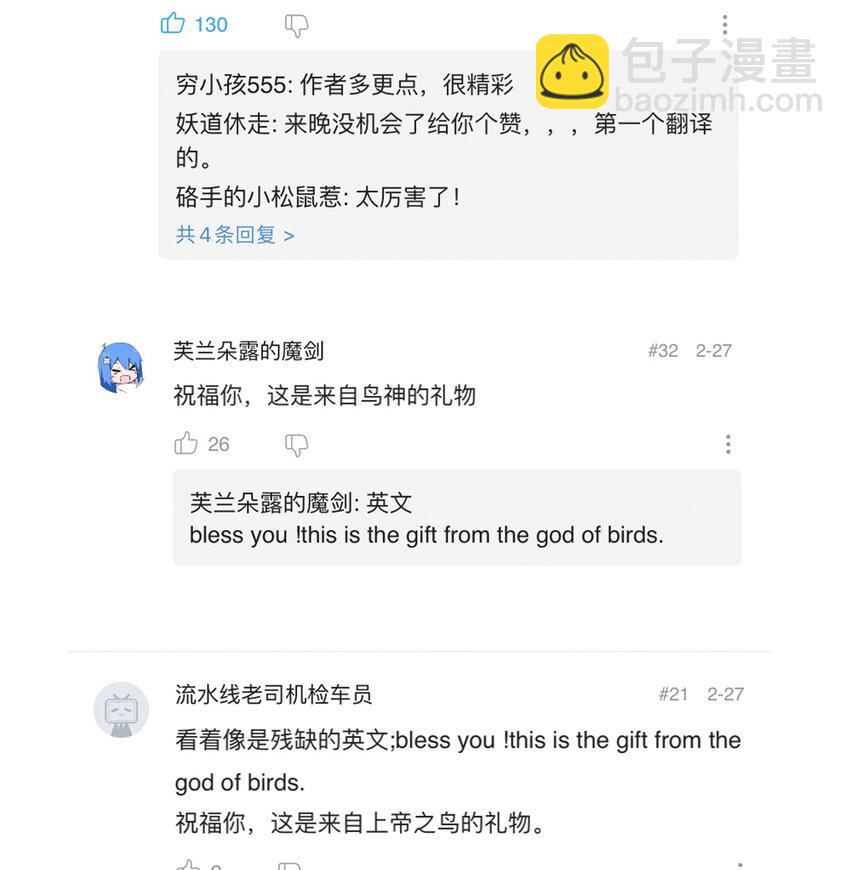Like 芙兰朵露的魔剑's comment with 26 likes
Viewport: 850px width, 870px height.
tap(187, 444)
